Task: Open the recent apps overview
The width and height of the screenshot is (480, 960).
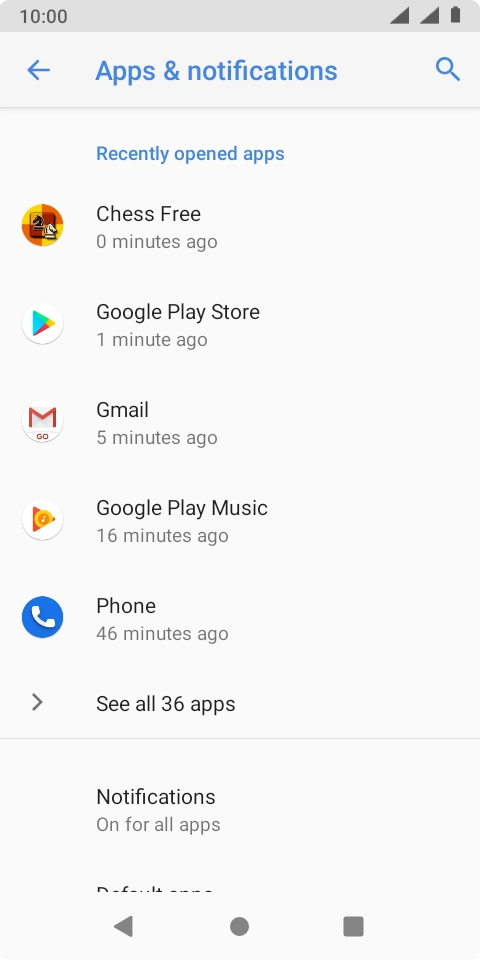Action: coord(353,926)
